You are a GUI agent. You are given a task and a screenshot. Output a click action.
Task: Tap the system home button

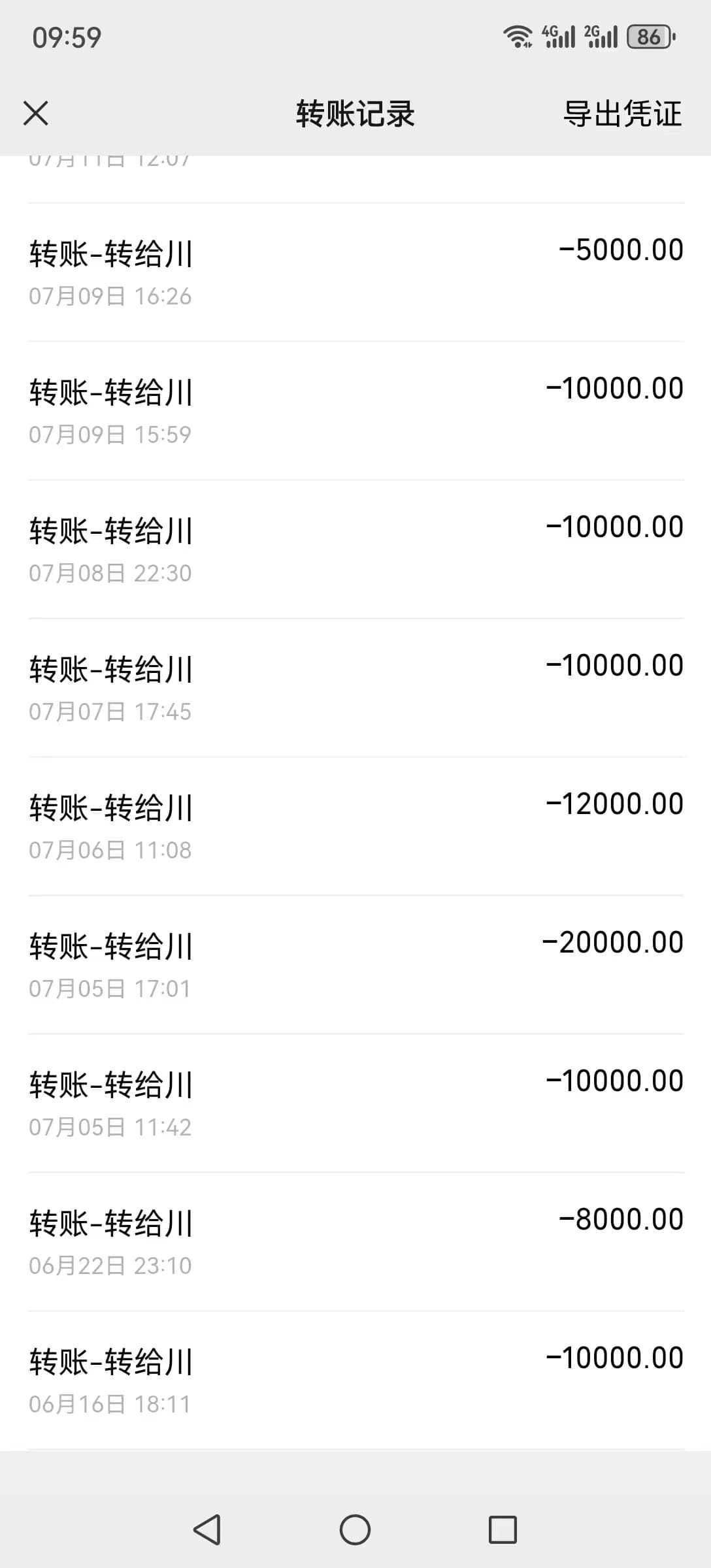coord(355,1529)
